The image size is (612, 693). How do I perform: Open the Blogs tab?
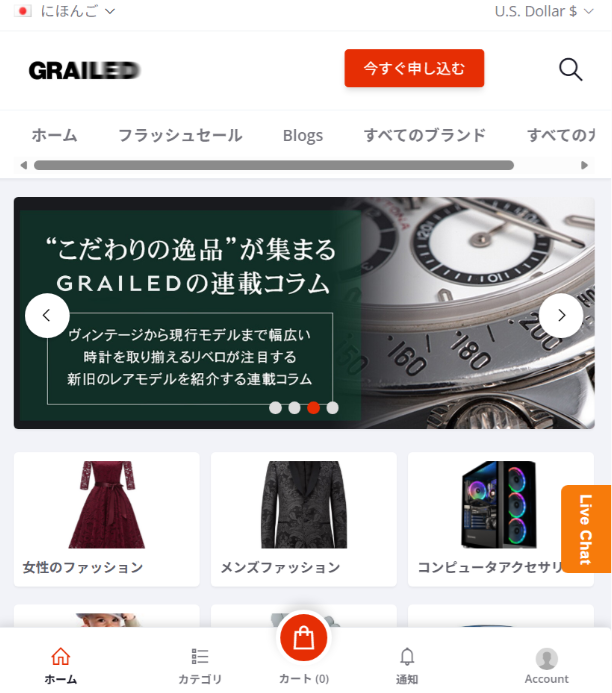[x=302, y=135]
